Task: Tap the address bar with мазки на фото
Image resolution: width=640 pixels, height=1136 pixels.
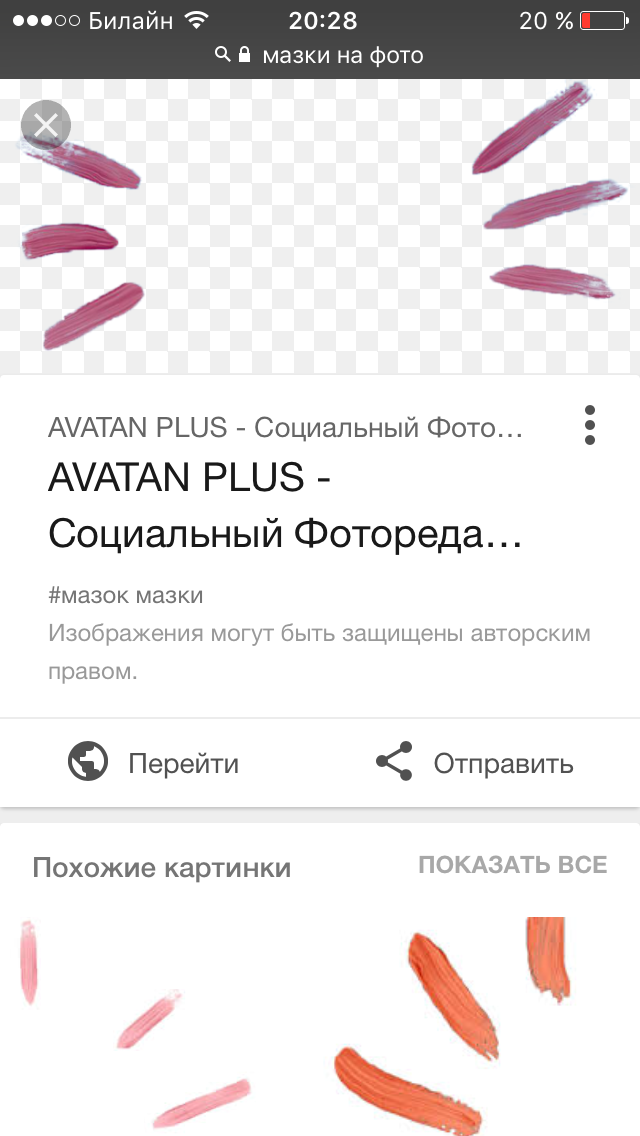Action: point(320,55)
